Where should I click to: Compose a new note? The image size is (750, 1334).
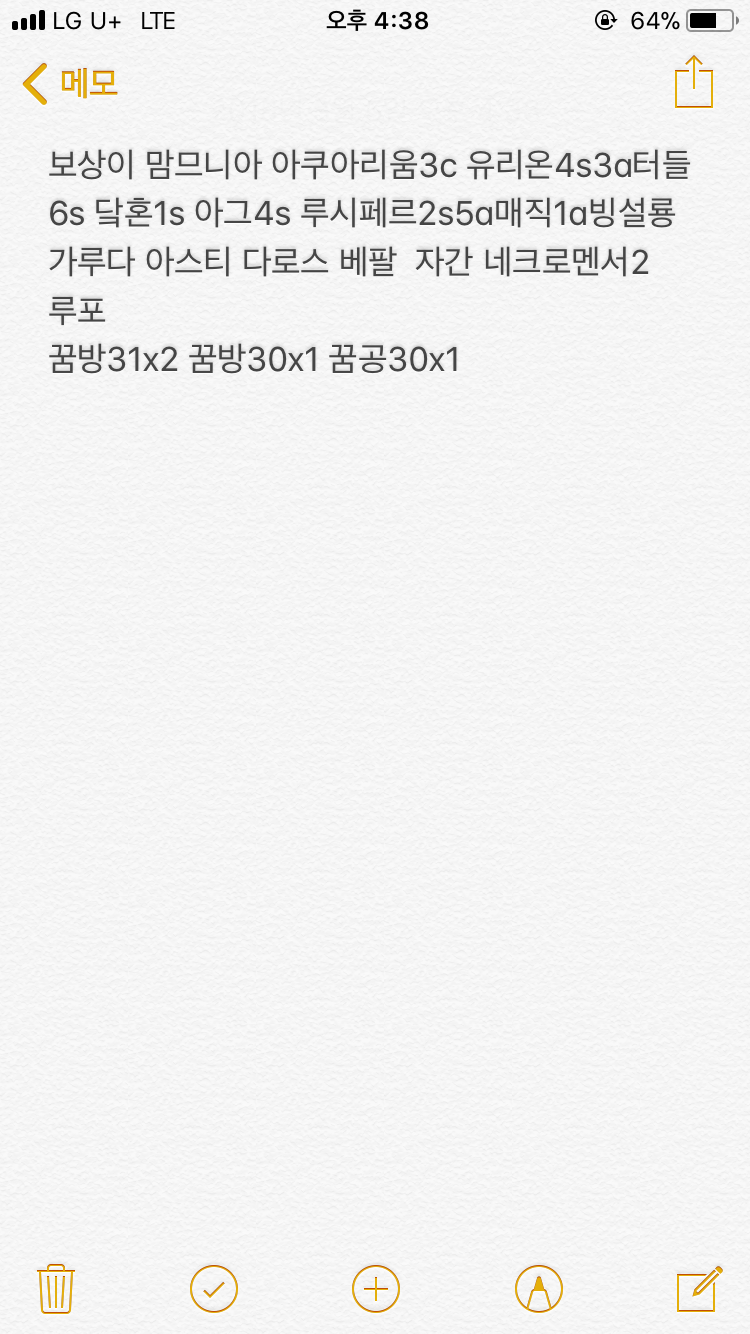(699, 1288)
